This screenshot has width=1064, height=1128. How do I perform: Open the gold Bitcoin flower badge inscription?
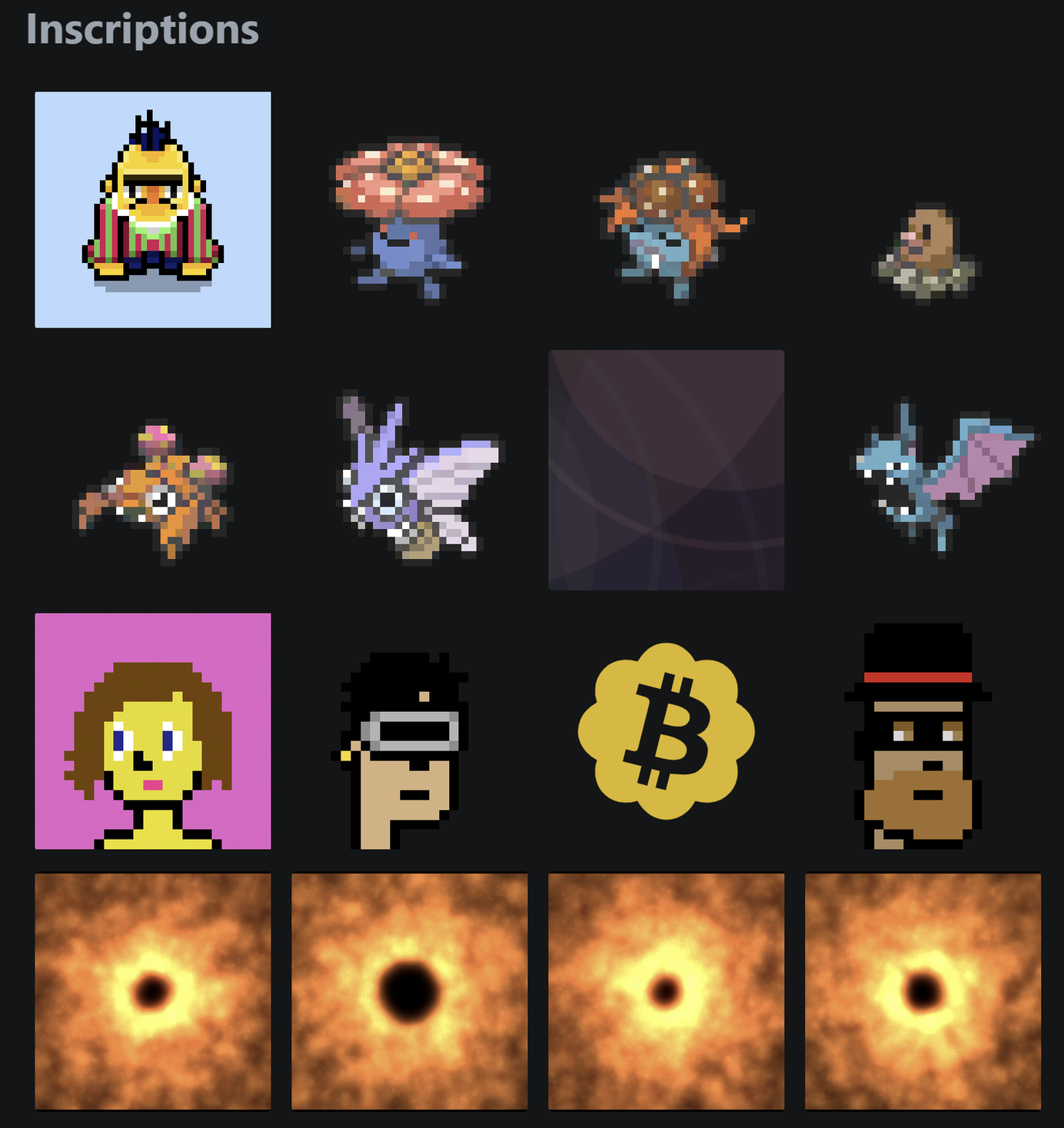(x=666, y=731)
